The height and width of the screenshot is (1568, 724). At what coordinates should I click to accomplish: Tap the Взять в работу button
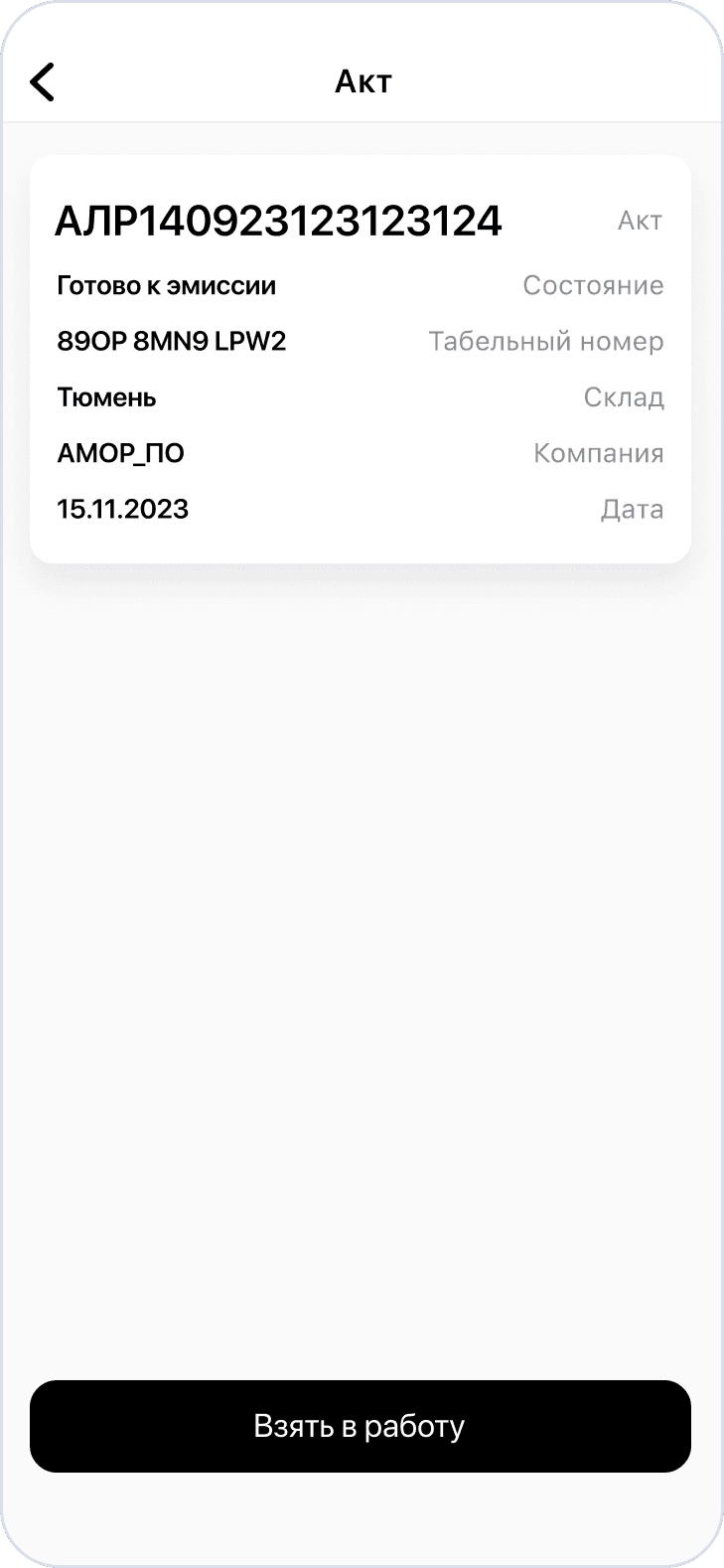pos(361,1426)
